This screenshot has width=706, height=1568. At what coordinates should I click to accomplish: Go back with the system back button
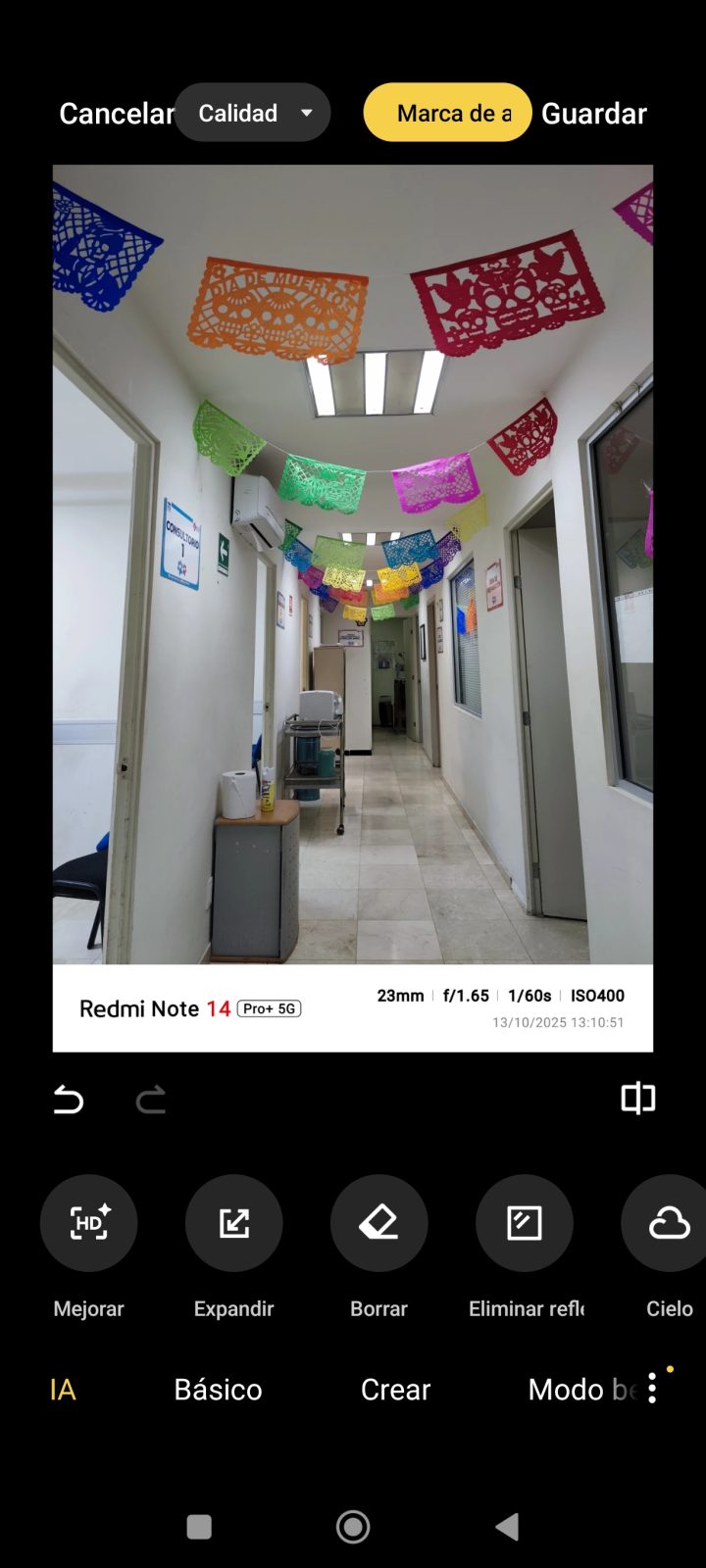[507, 1527]
